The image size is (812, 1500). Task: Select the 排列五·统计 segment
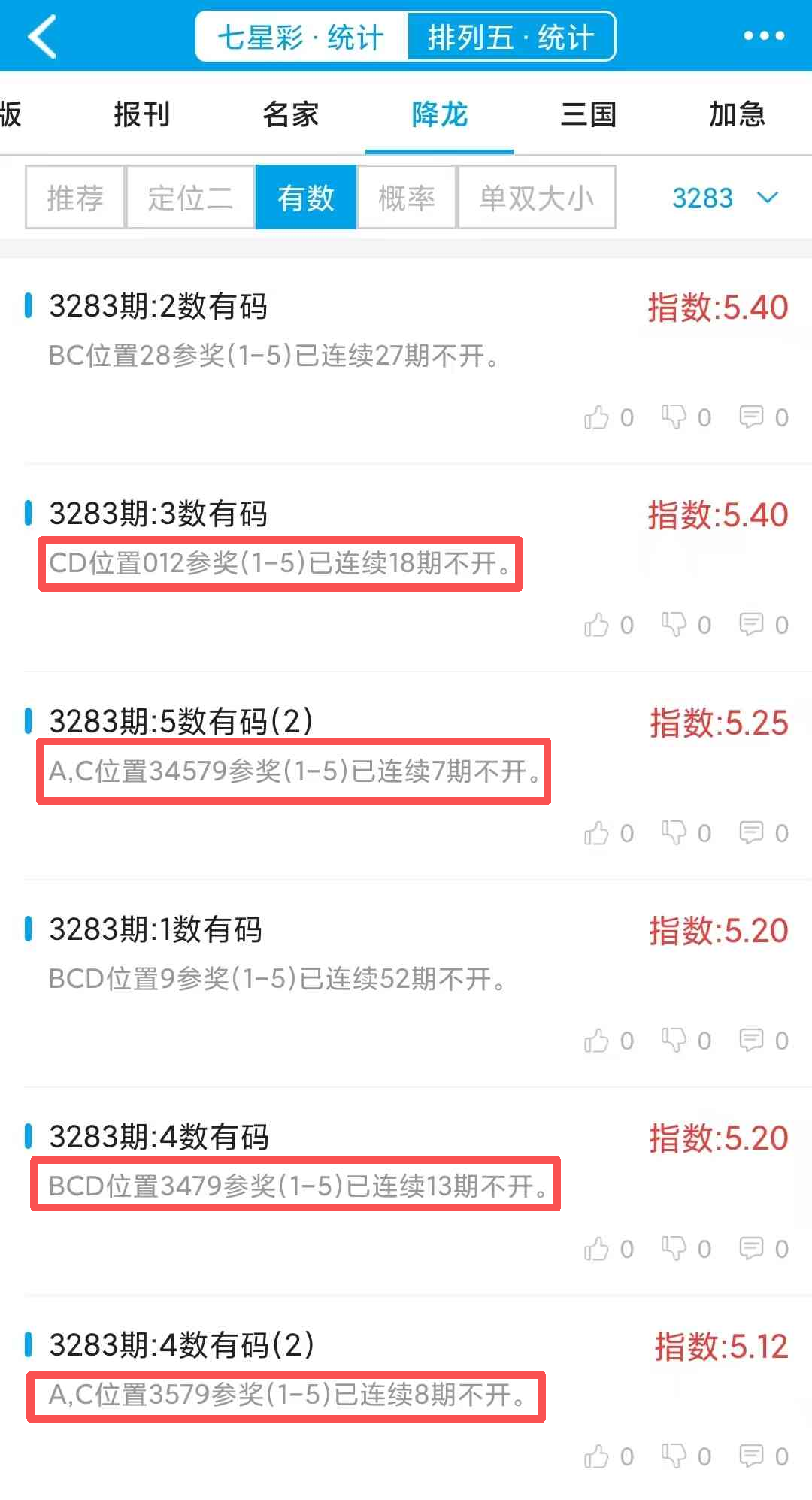[511, 37]
